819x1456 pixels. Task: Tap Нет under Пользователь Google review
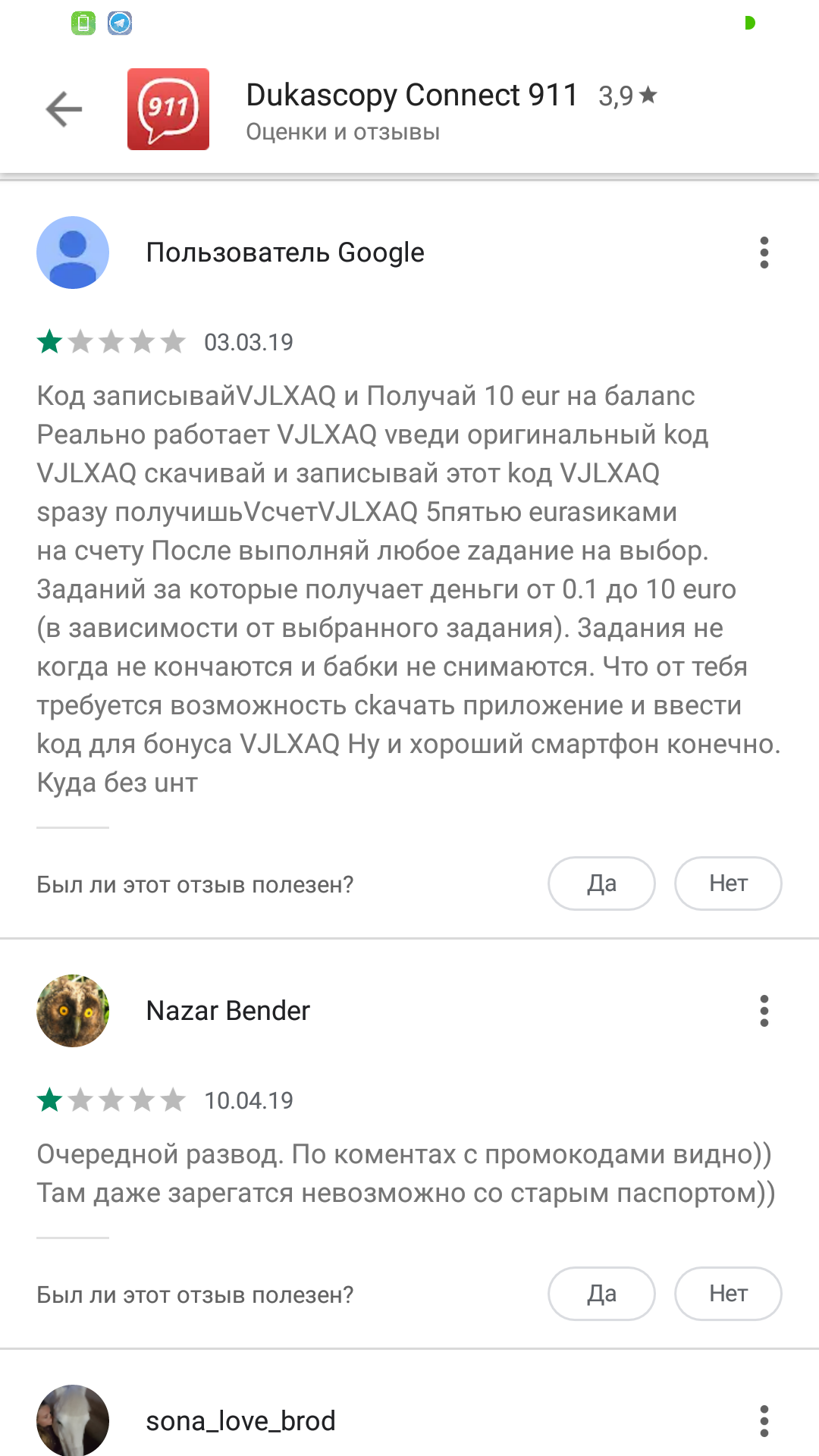(728, 883)
